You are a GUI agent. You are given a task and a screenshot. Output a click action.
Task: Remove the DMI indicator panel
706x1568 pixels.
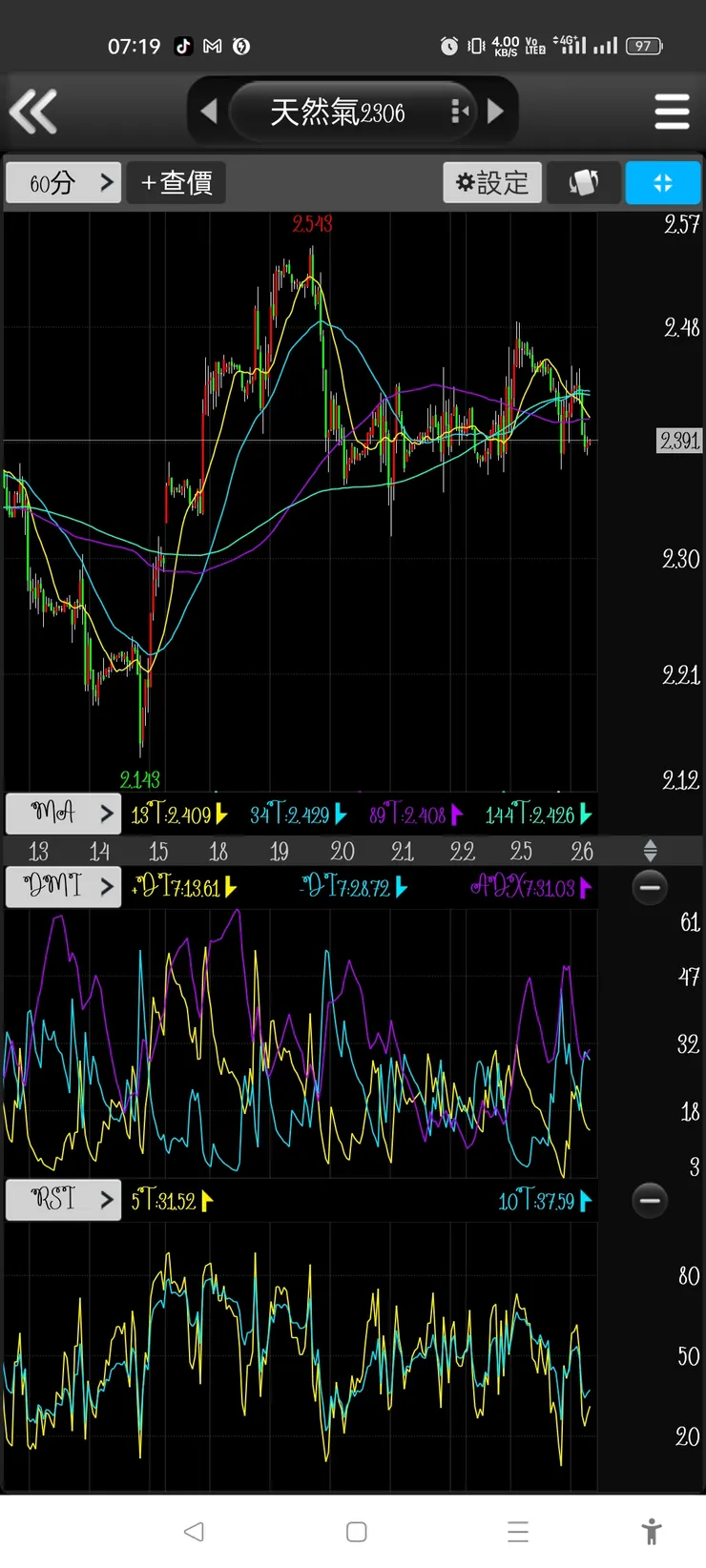650,887
